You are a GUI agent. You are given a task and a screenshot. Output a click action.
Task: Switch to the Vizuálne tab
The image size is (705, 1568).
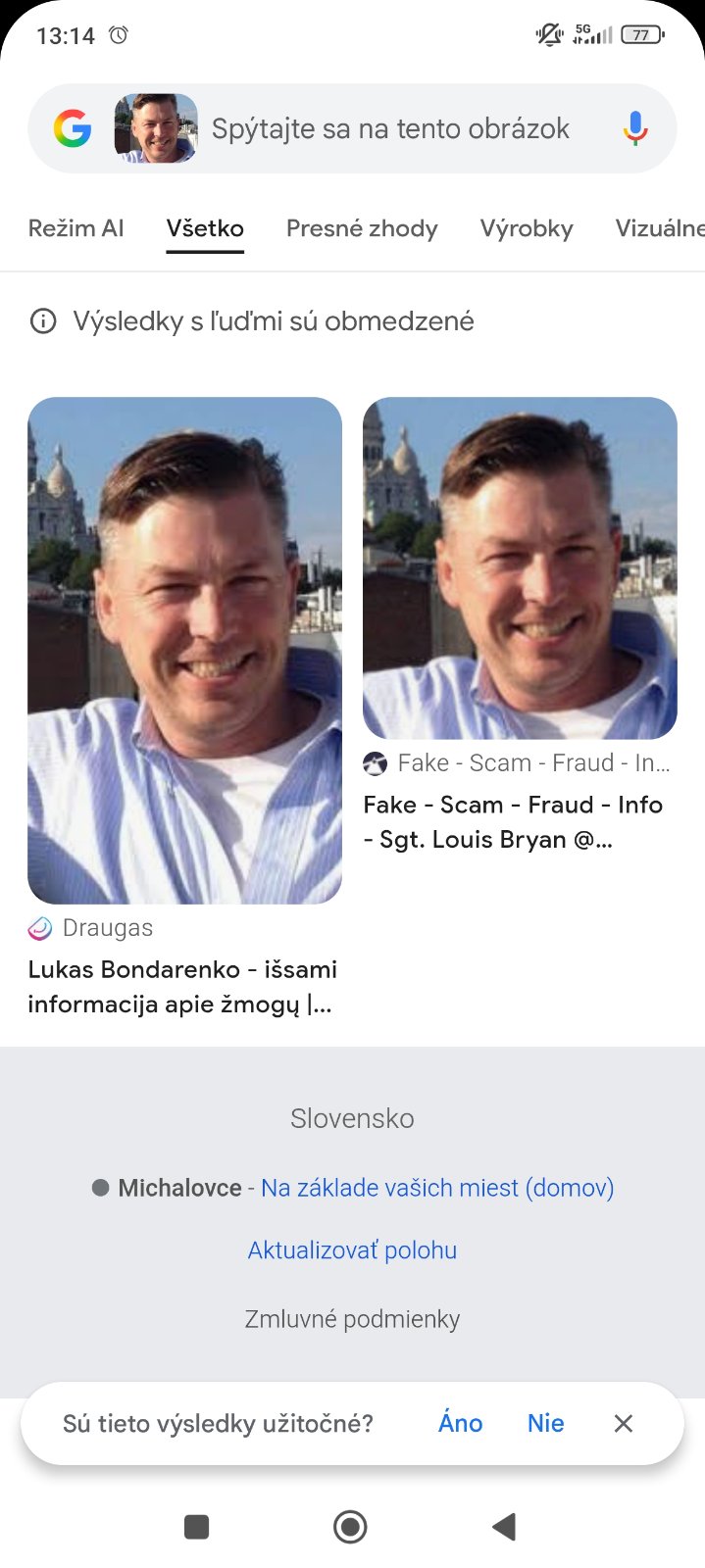pos(659,228)
